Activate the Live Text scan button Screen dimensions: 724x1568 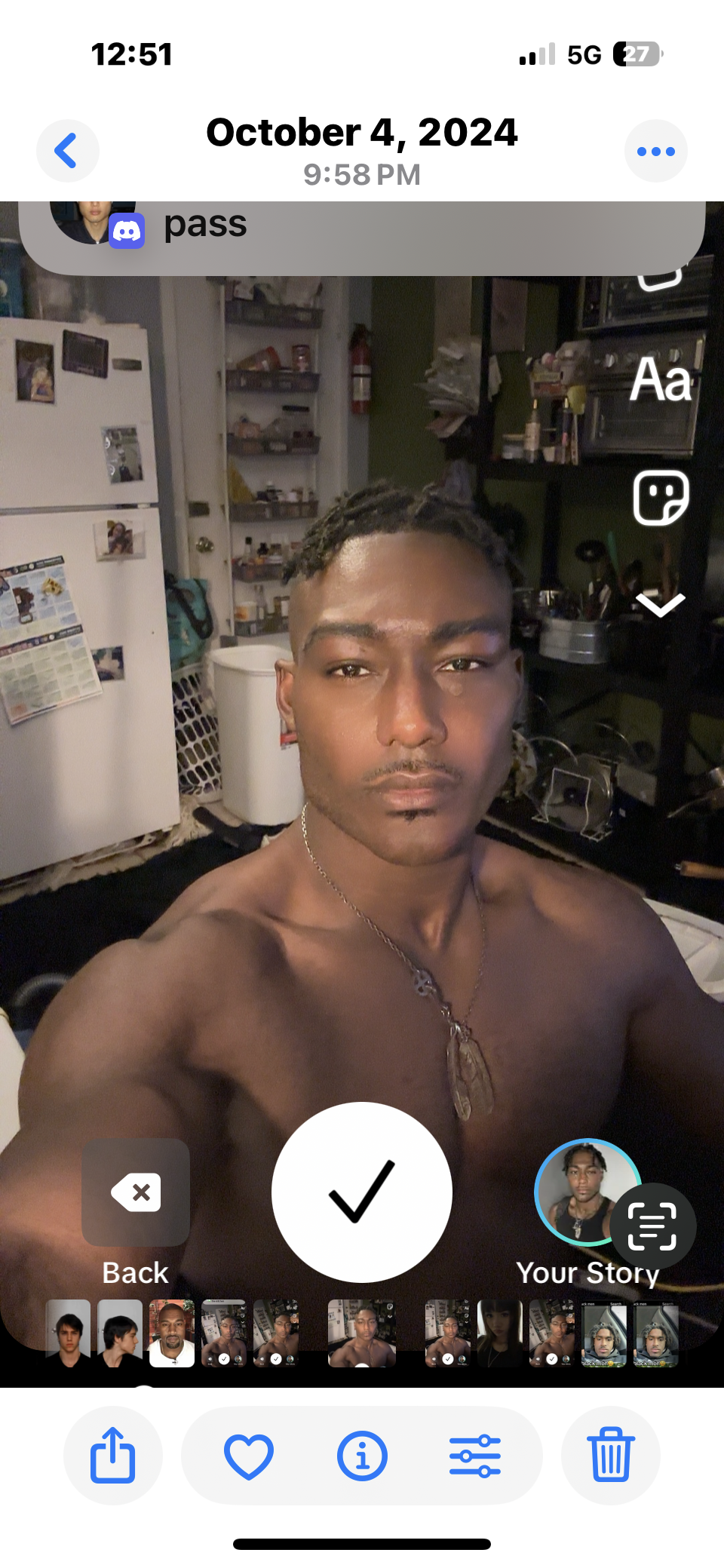click(x=652, y=1226)
